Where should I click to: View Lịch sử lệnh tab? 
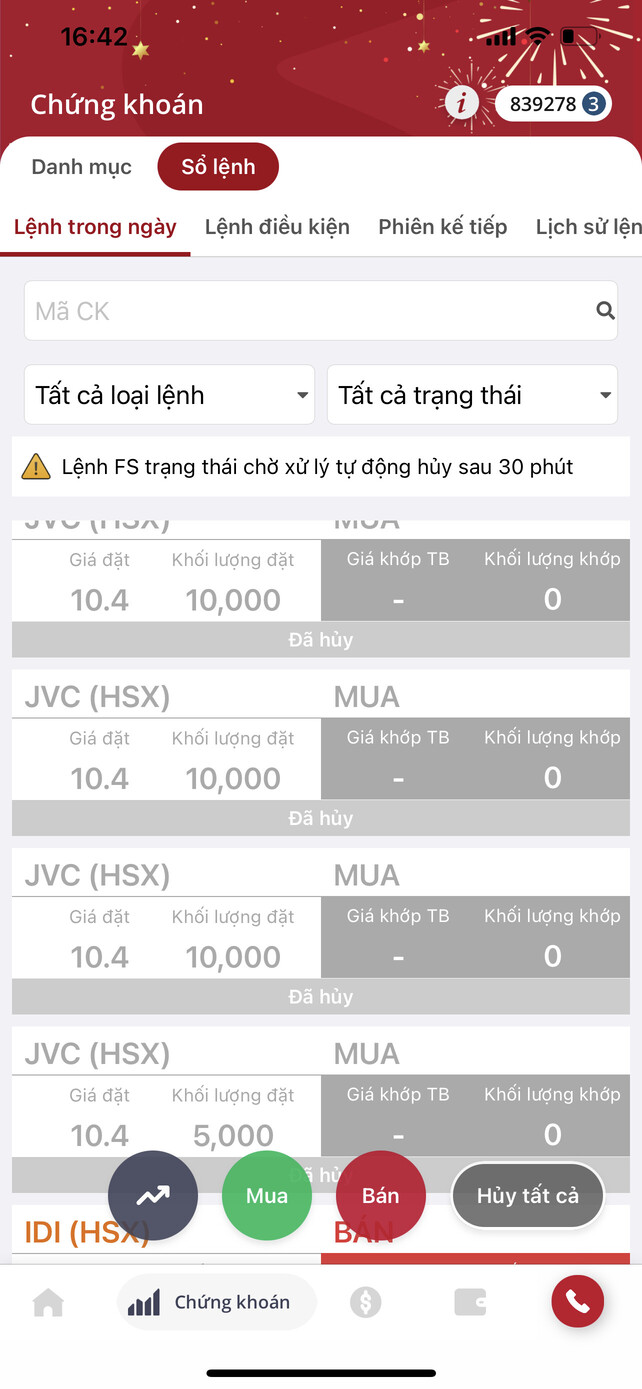(588, 227)
